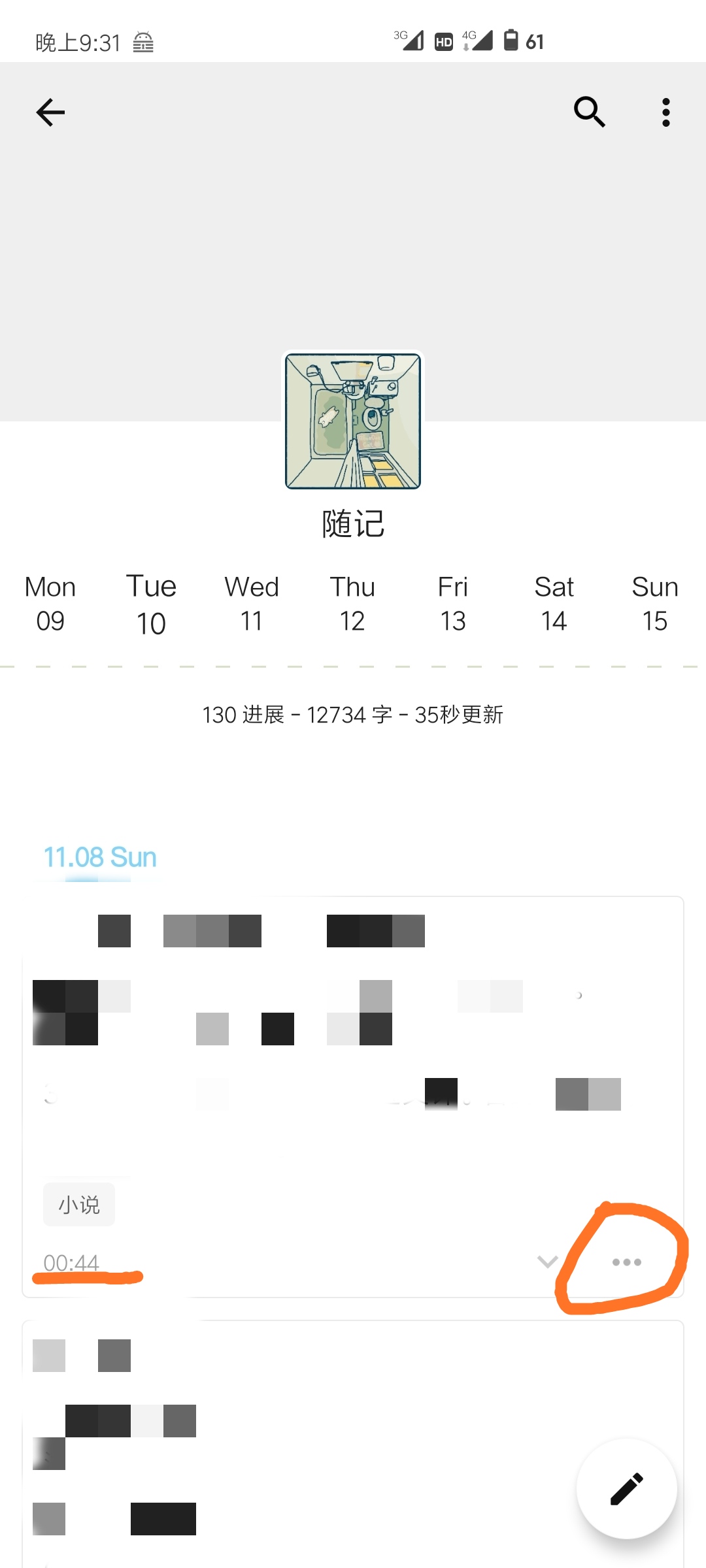The image size is (706, 1568).
Task: Go back using the arrow icon
Action: coord(50,112)
